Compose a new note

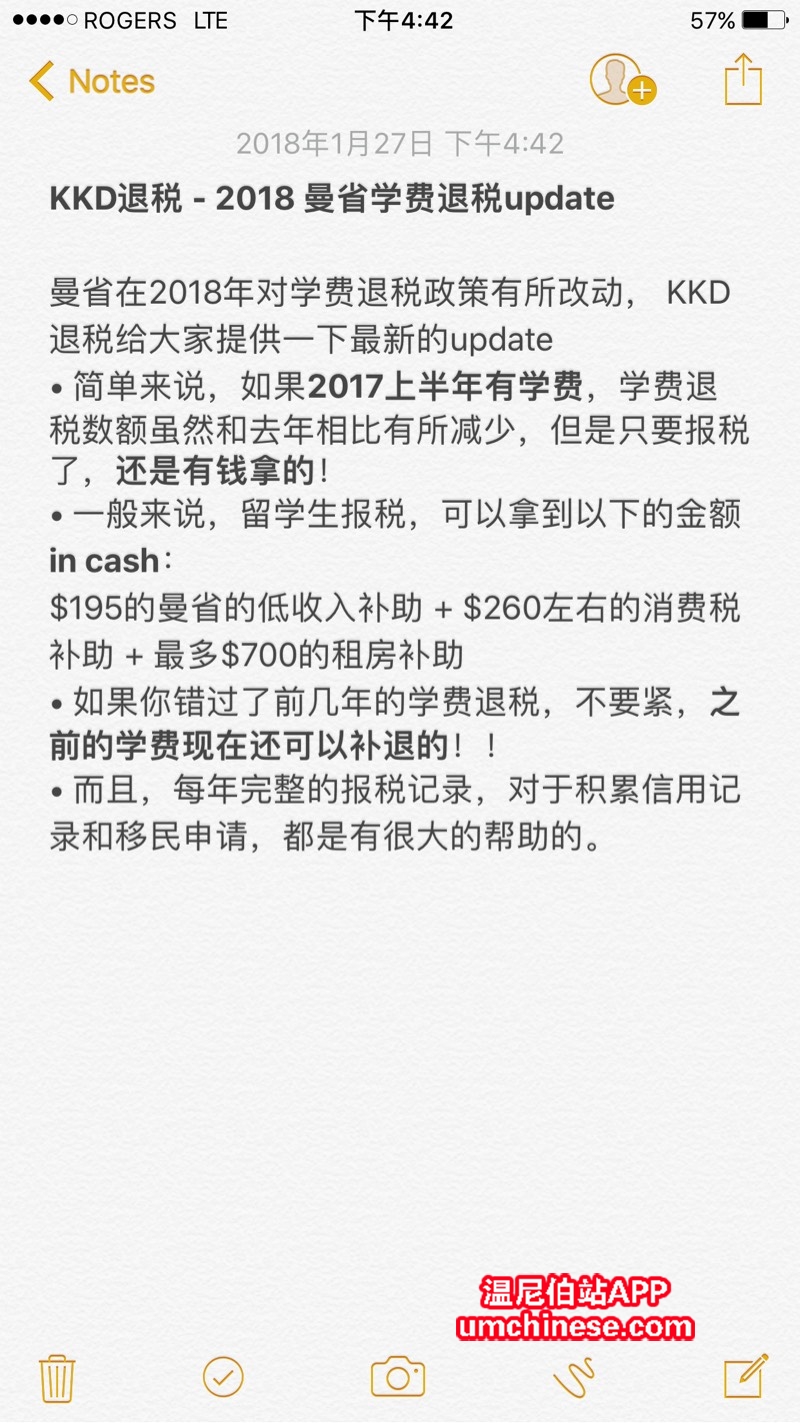[x=745, y=1376]
